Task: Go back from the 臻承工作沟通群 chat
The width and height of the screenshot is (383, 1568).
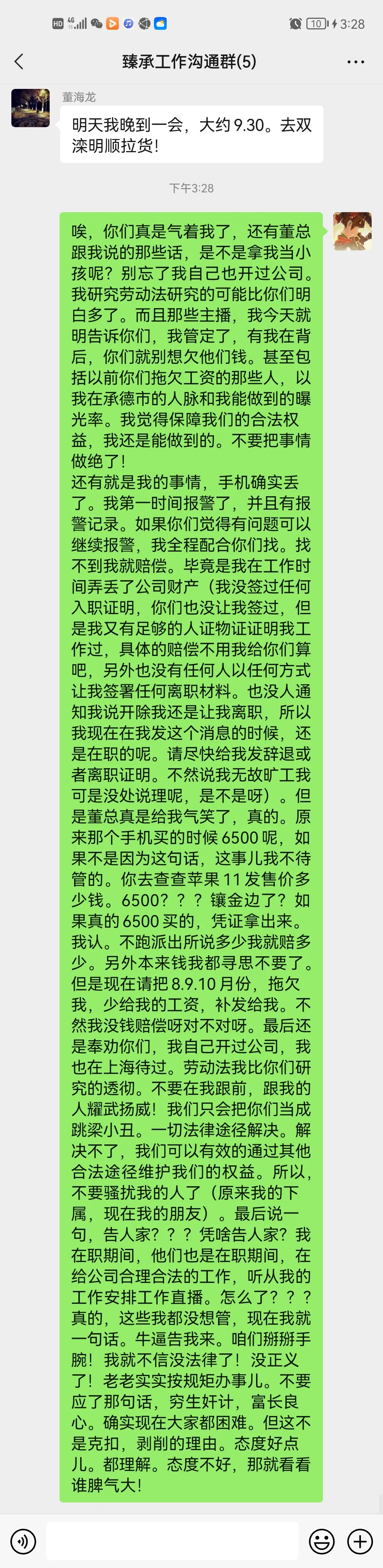Action: tap(19, 62)
